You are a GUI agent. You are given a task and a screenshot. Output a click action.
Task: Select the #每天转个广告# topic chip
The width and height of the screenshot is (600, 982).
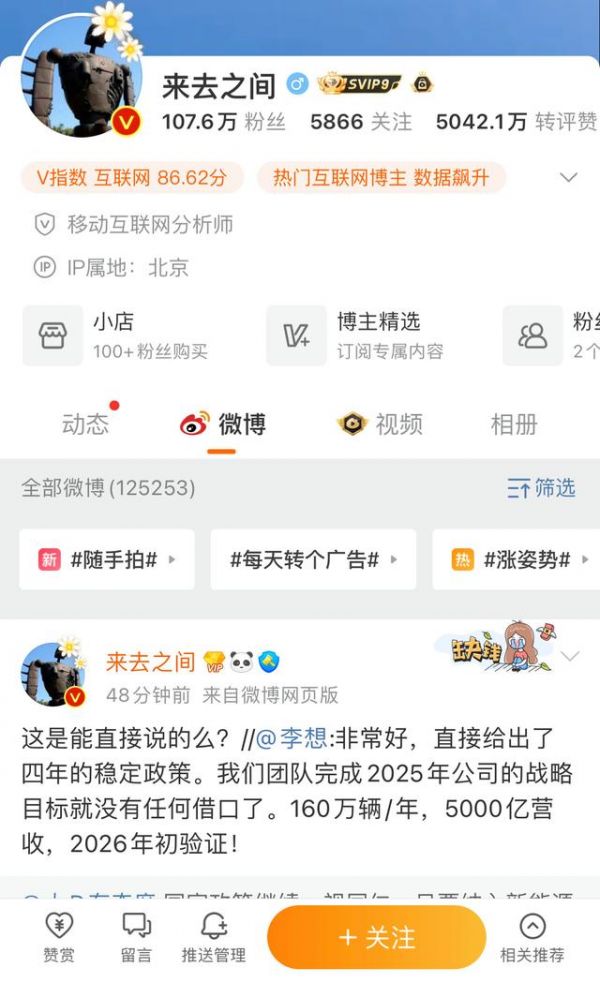(312, 559)
